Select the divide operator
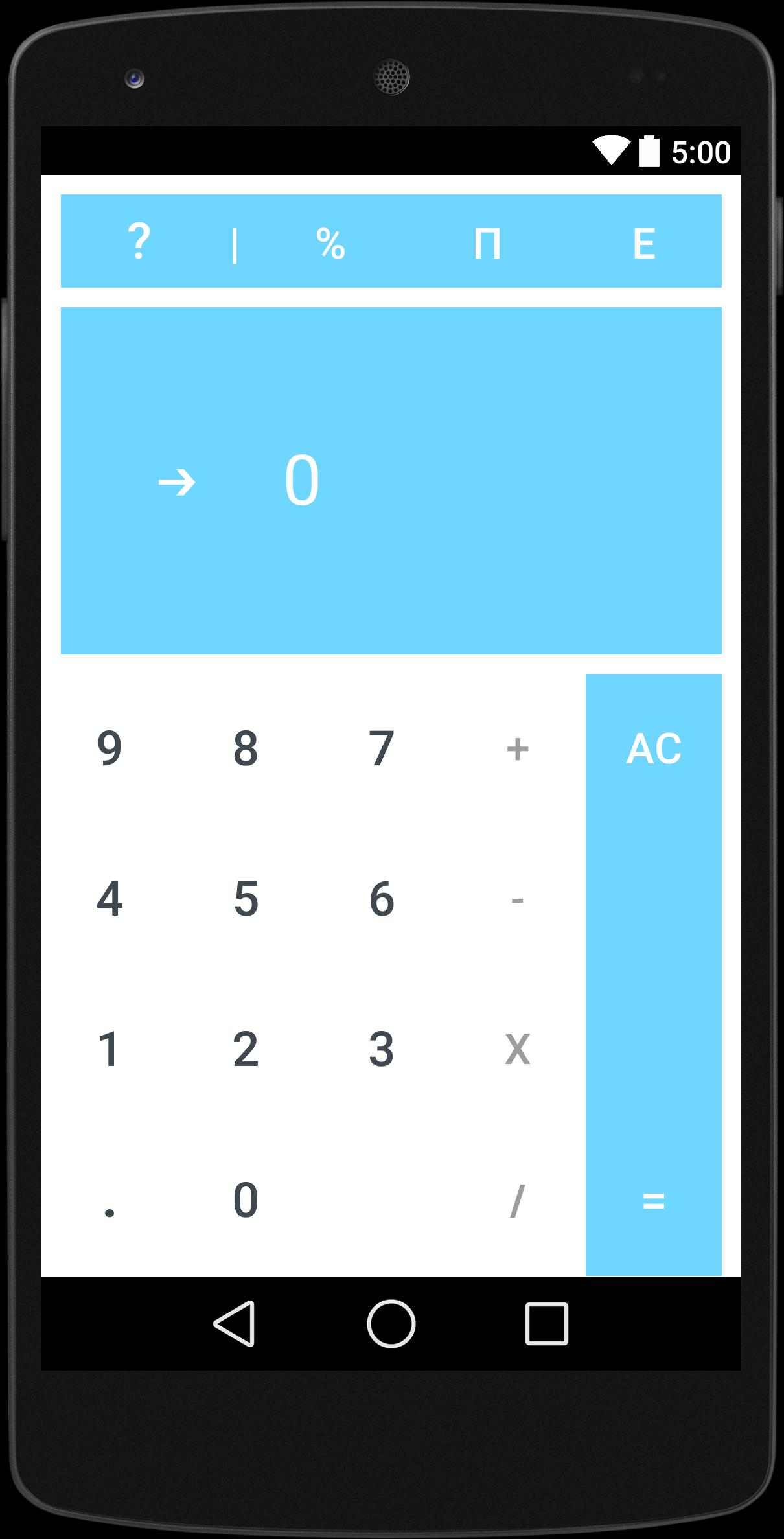Screen dimensions: 784x1539 point(517,1201)
